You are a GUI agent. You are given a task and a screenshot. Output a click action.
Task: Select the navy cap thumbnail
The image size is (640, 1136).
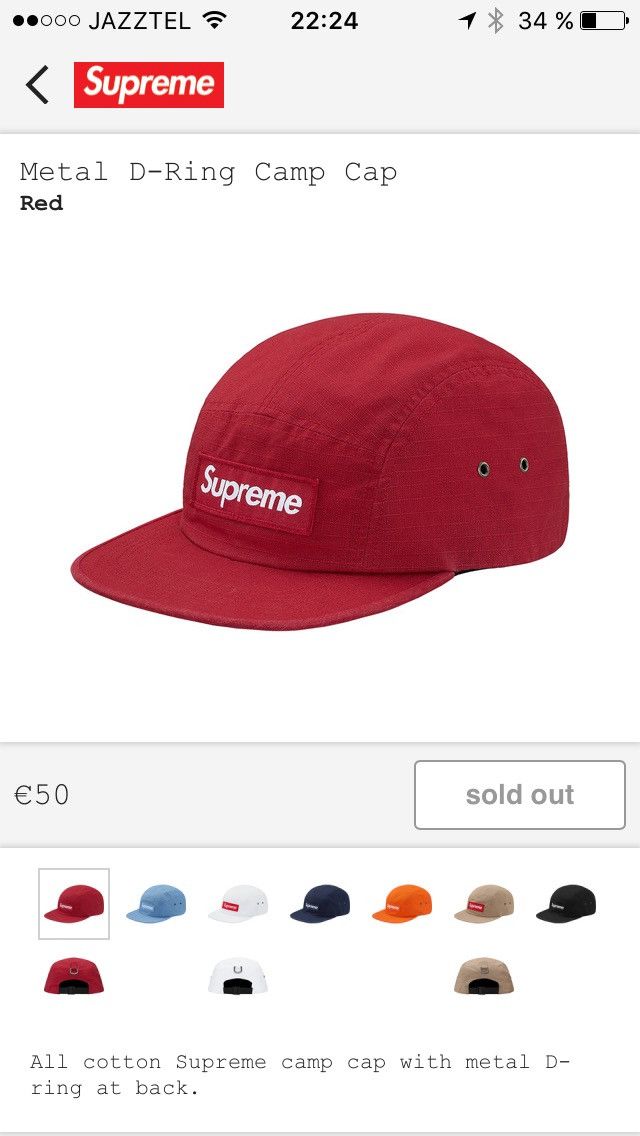pyautogui.click(x=320, y=903)
